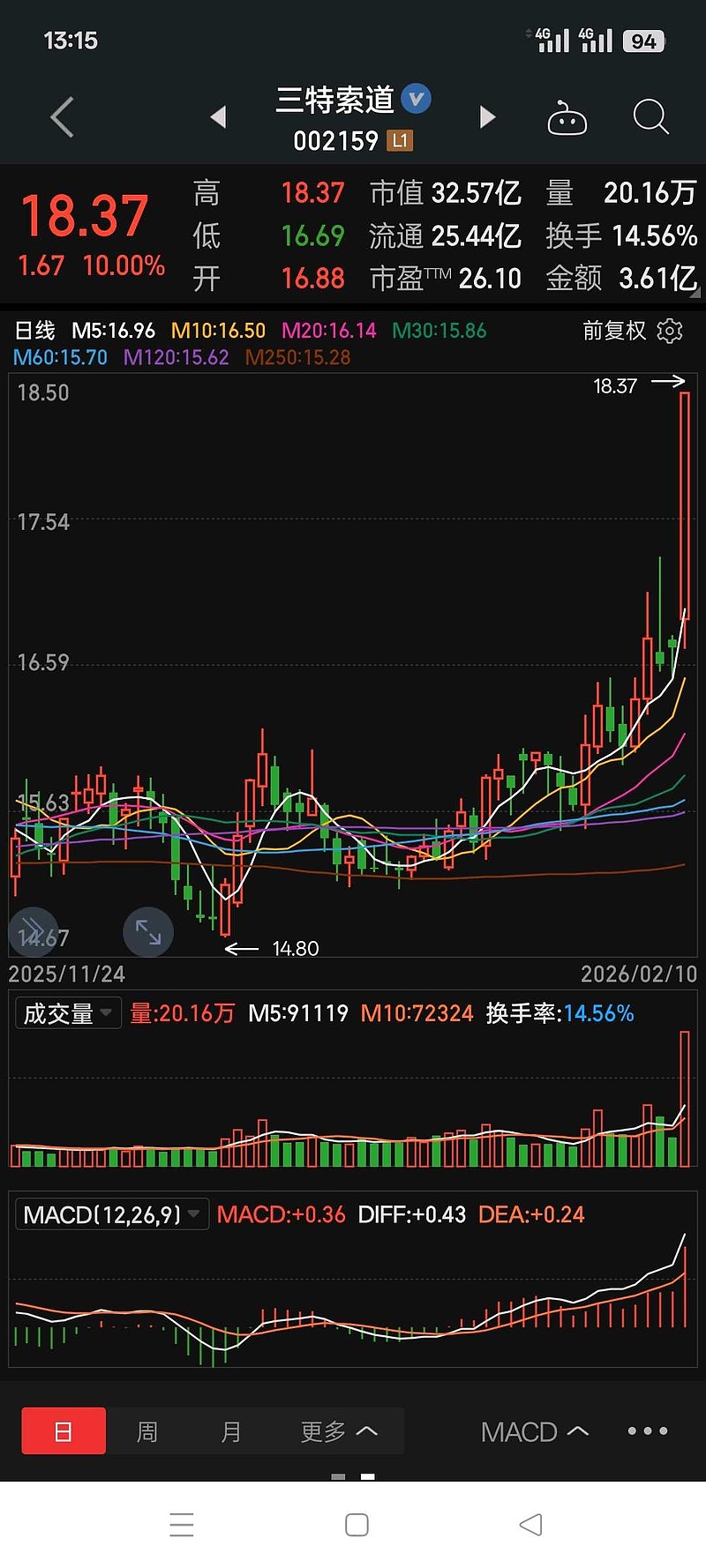Tap the double-arrow chart button
Image resolution: width=706 pixels, height=1568 pixels.
click(33, 930)
